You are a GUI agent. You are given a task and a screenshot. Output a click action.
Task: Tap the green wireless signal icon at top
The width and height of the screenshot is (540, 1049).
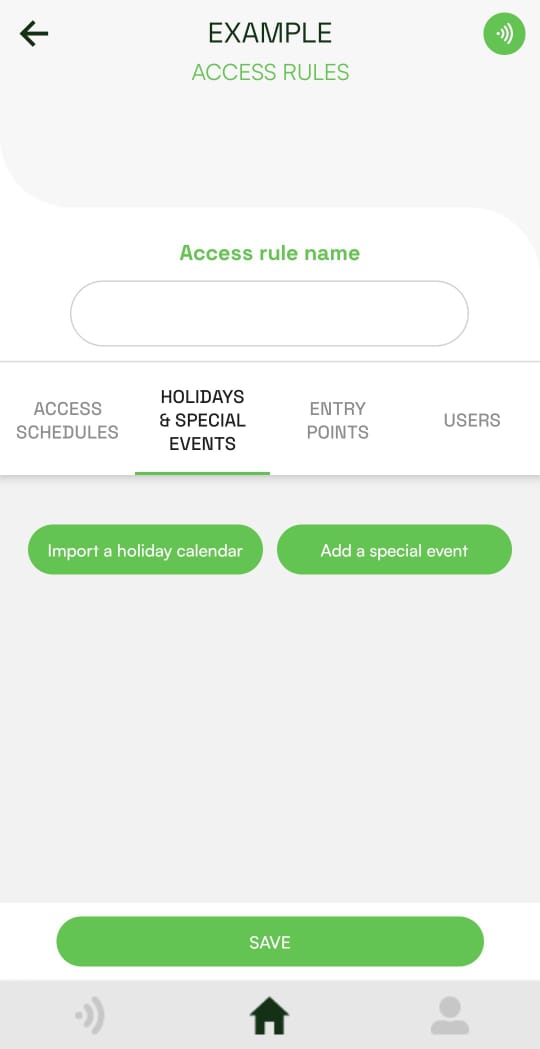coord(505,33)
